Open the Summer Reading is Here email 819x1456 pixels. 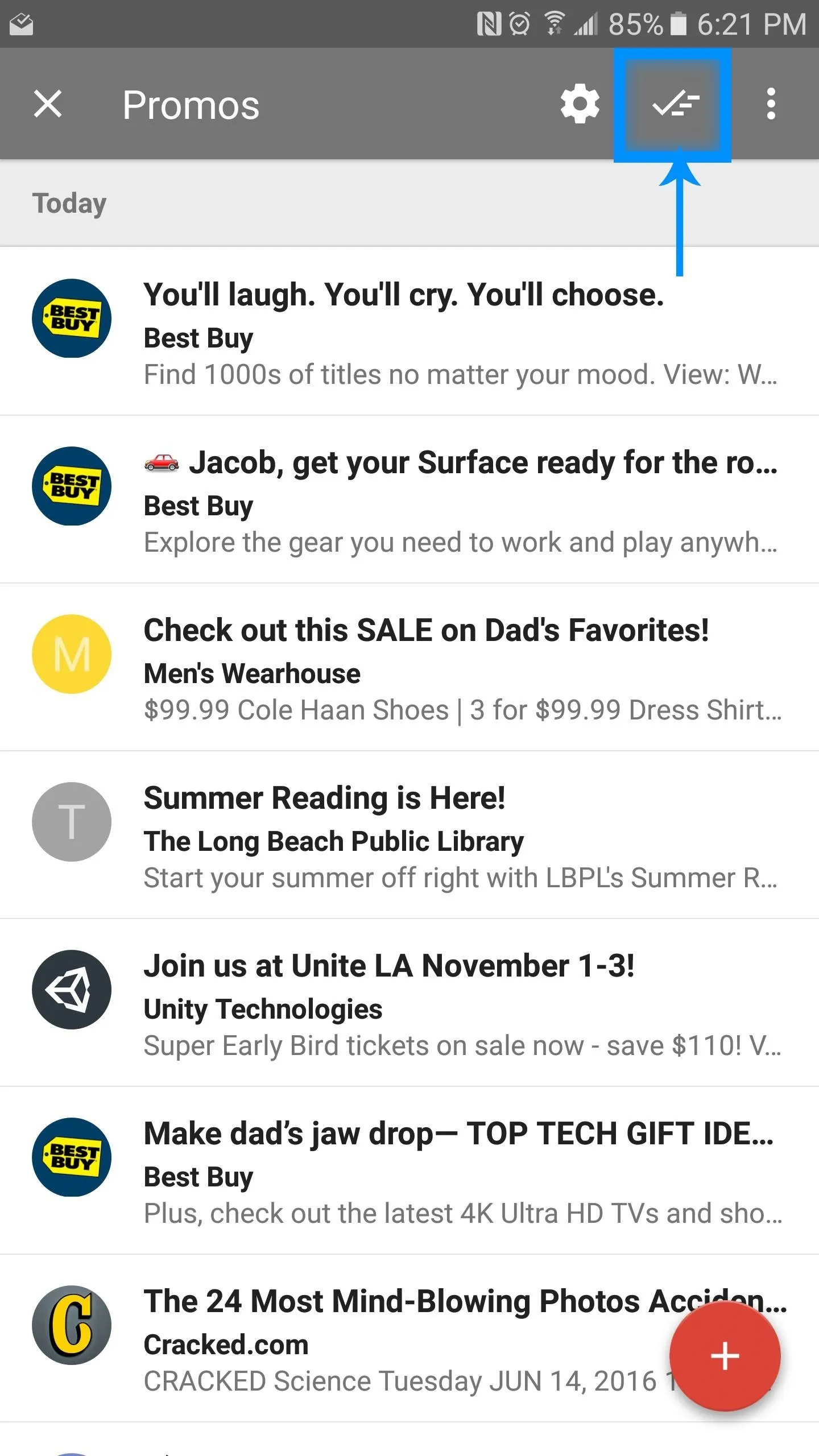click(409, 835)
